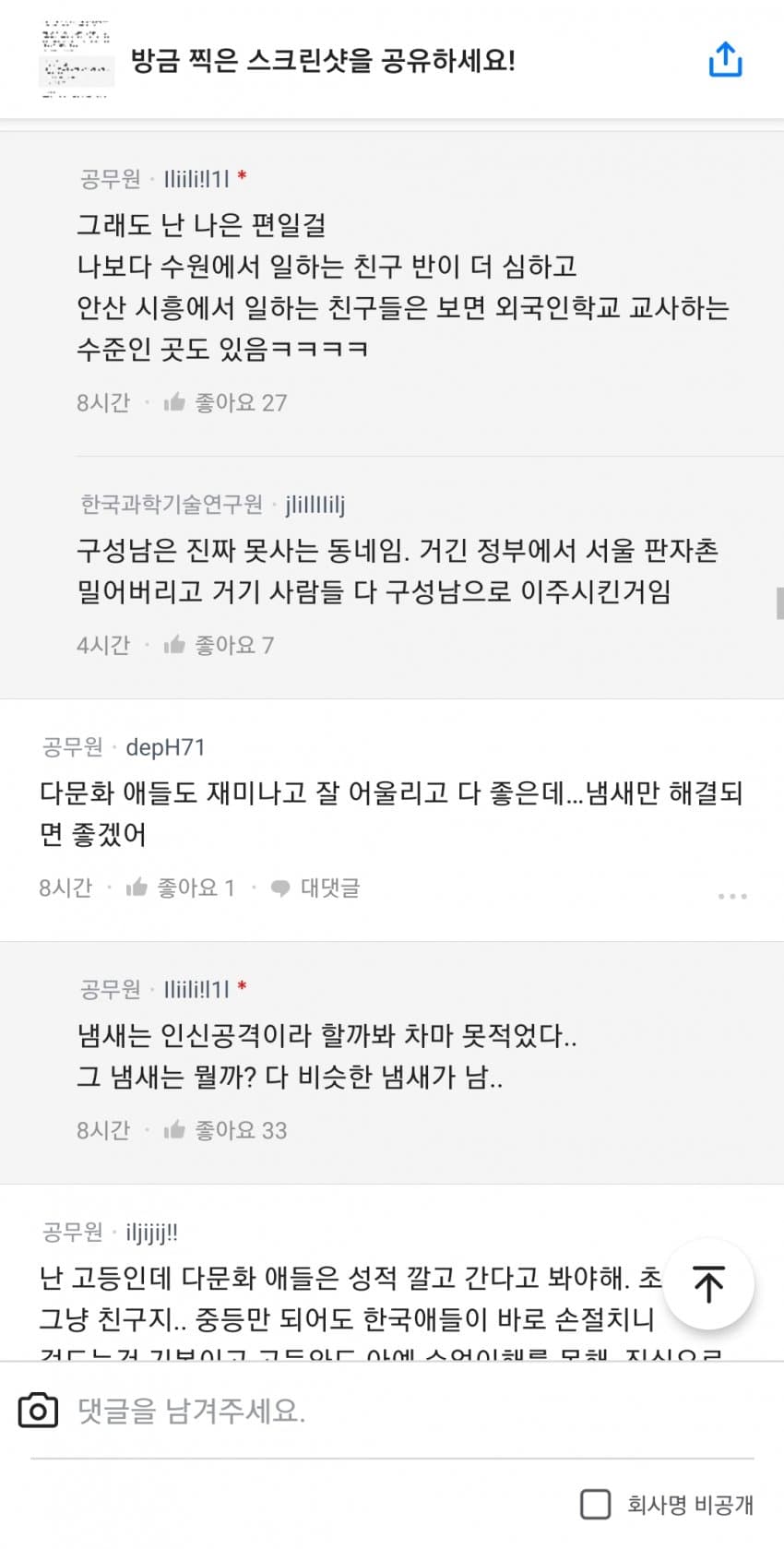784x1549 pixels.
Task: Reply to depH71's comment via 대댓글
Action: click(x=315, y=888)
